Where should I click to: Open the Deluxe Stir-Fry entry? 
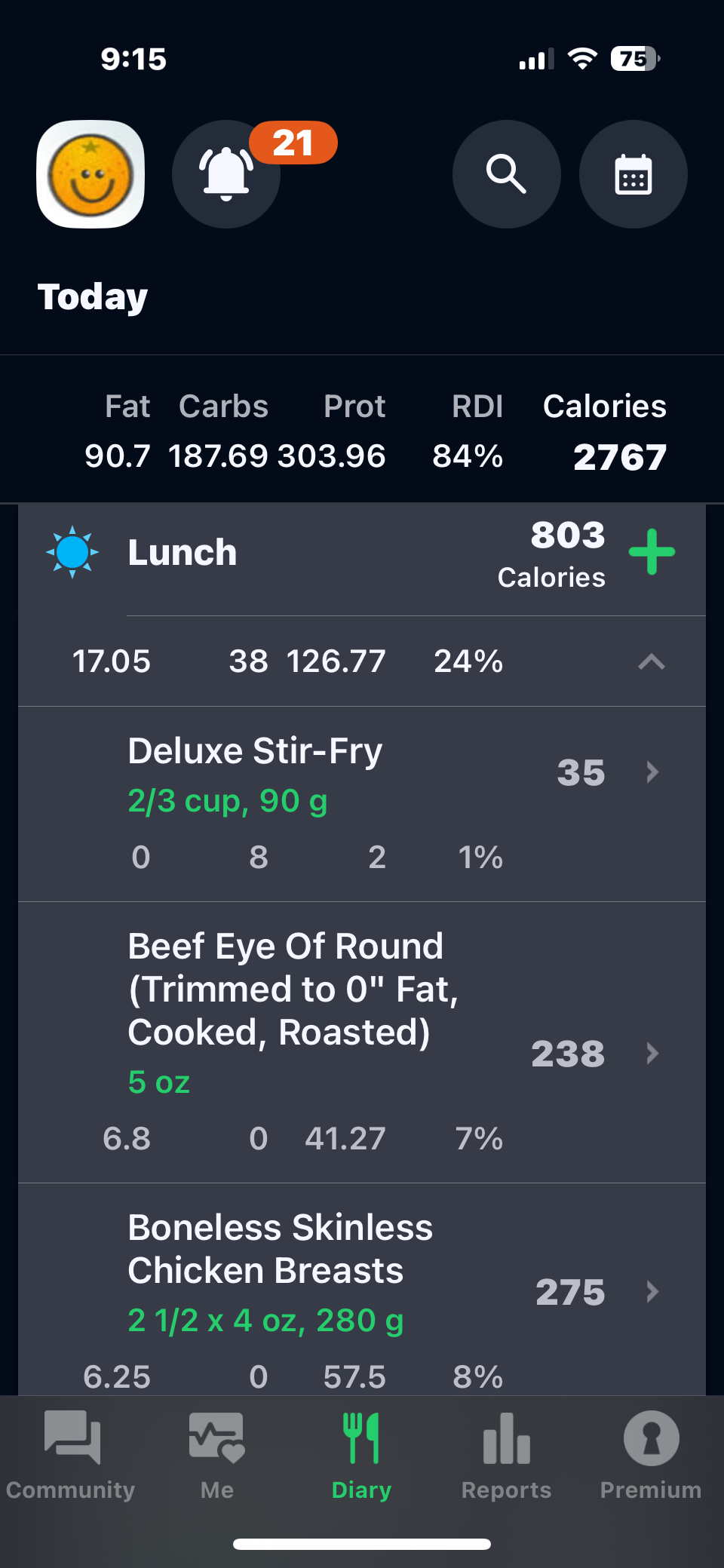[362, 802]
